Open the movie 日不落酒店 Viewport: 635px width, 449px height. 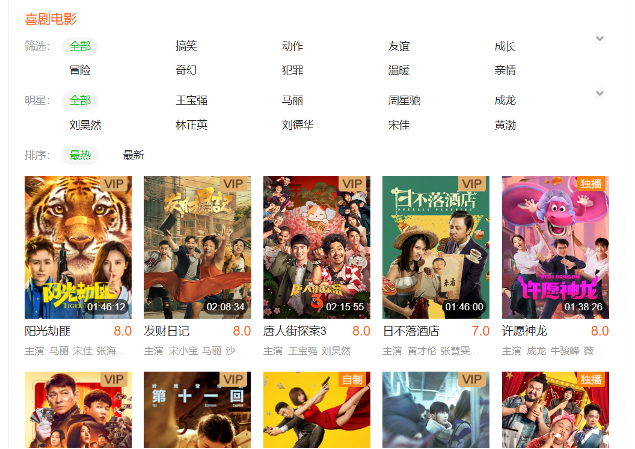click(436, 246)
